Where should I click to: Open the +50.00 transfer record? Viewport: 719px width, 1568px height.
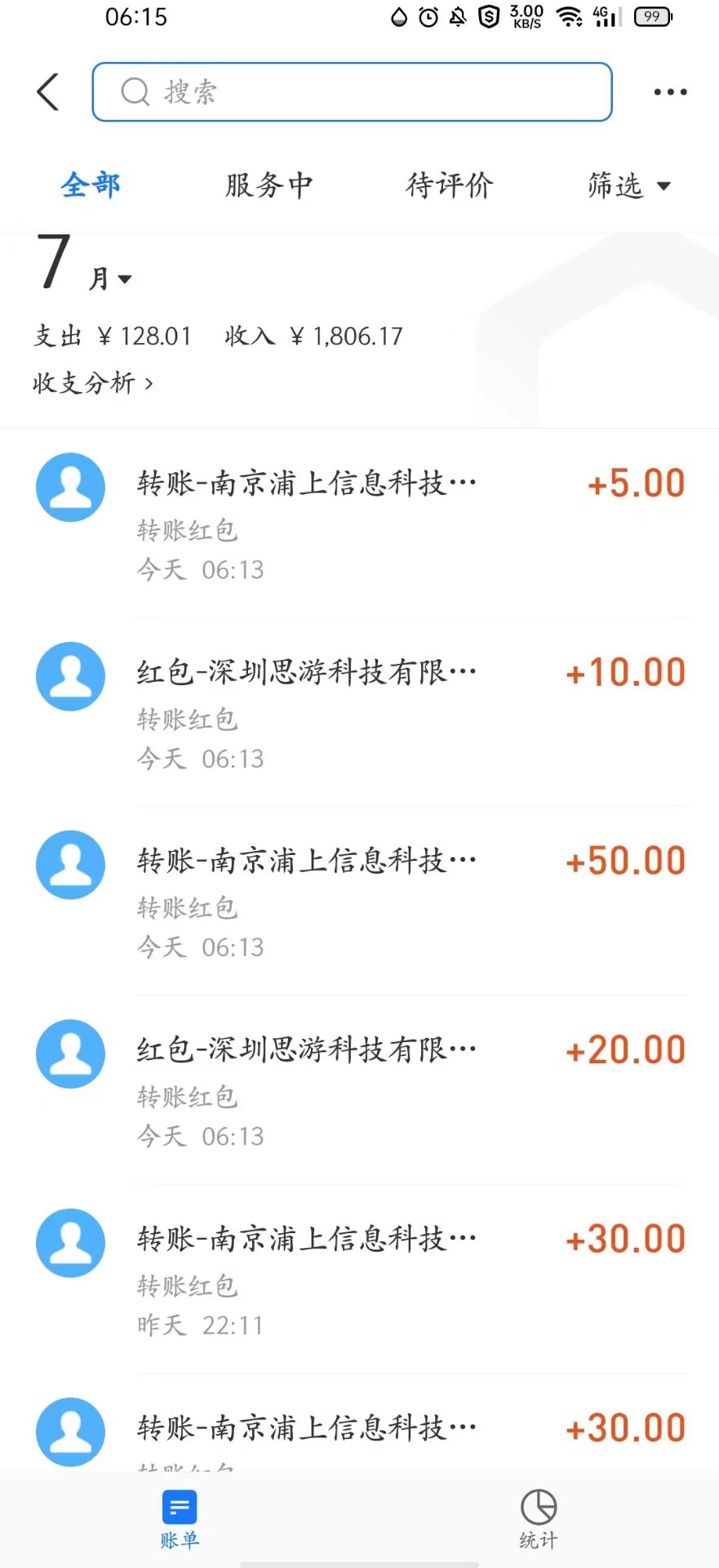[359, 901]
